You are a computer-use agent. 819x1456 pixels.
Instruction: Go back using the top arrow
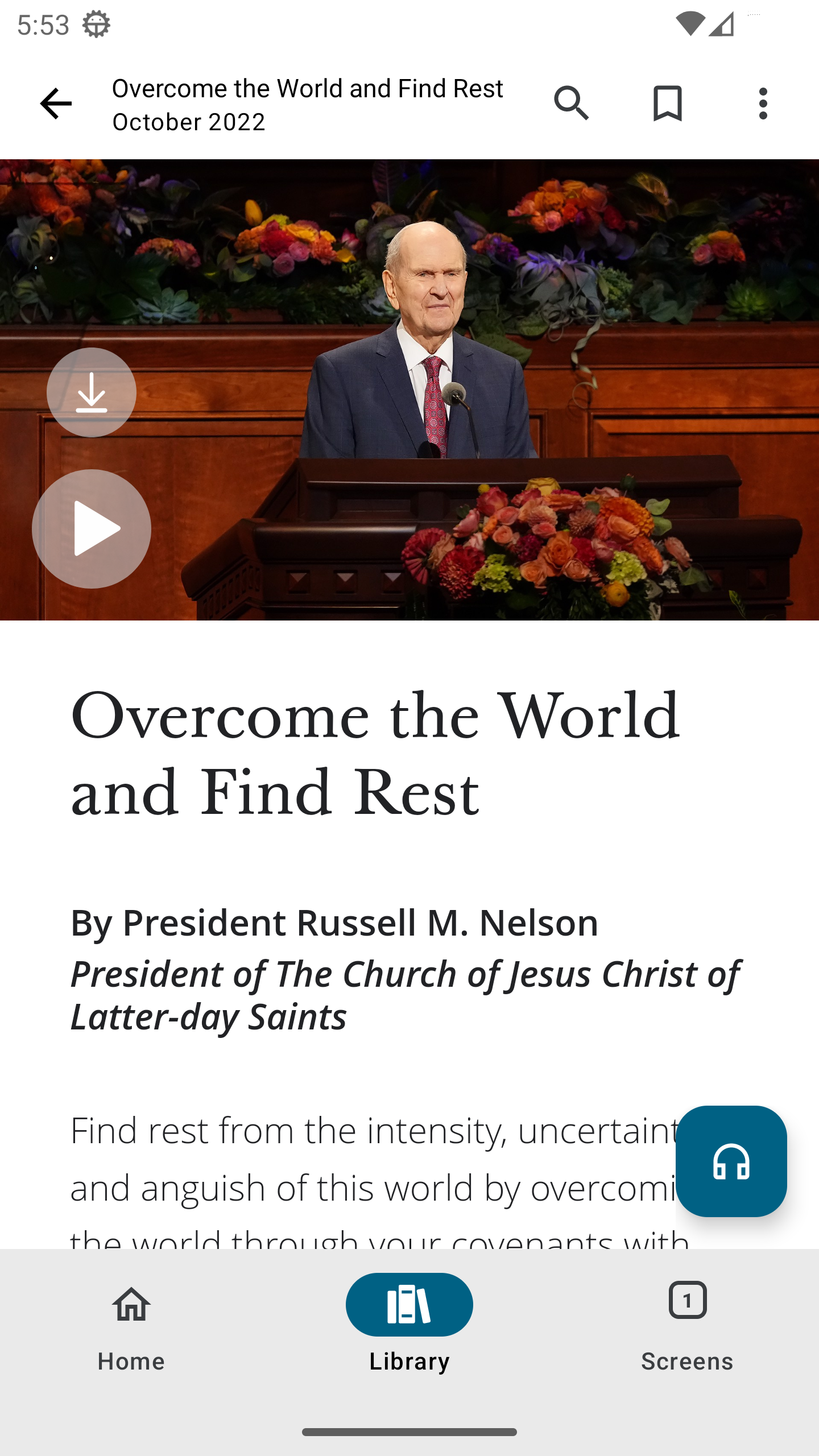pos(56,104)
